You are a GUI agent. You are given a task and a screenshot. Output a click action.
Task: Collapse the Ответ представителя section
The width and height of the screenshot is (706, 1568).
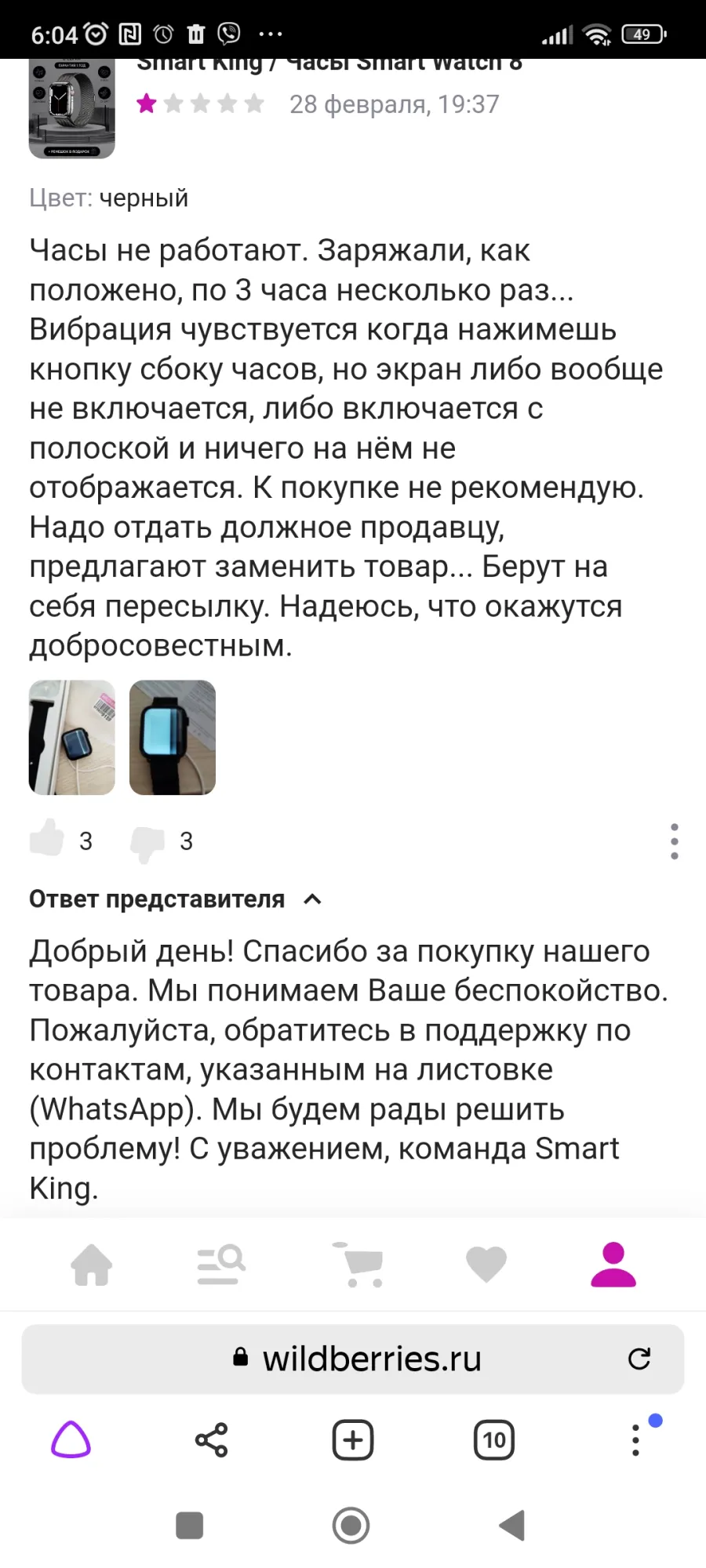(x=312, y=899)
